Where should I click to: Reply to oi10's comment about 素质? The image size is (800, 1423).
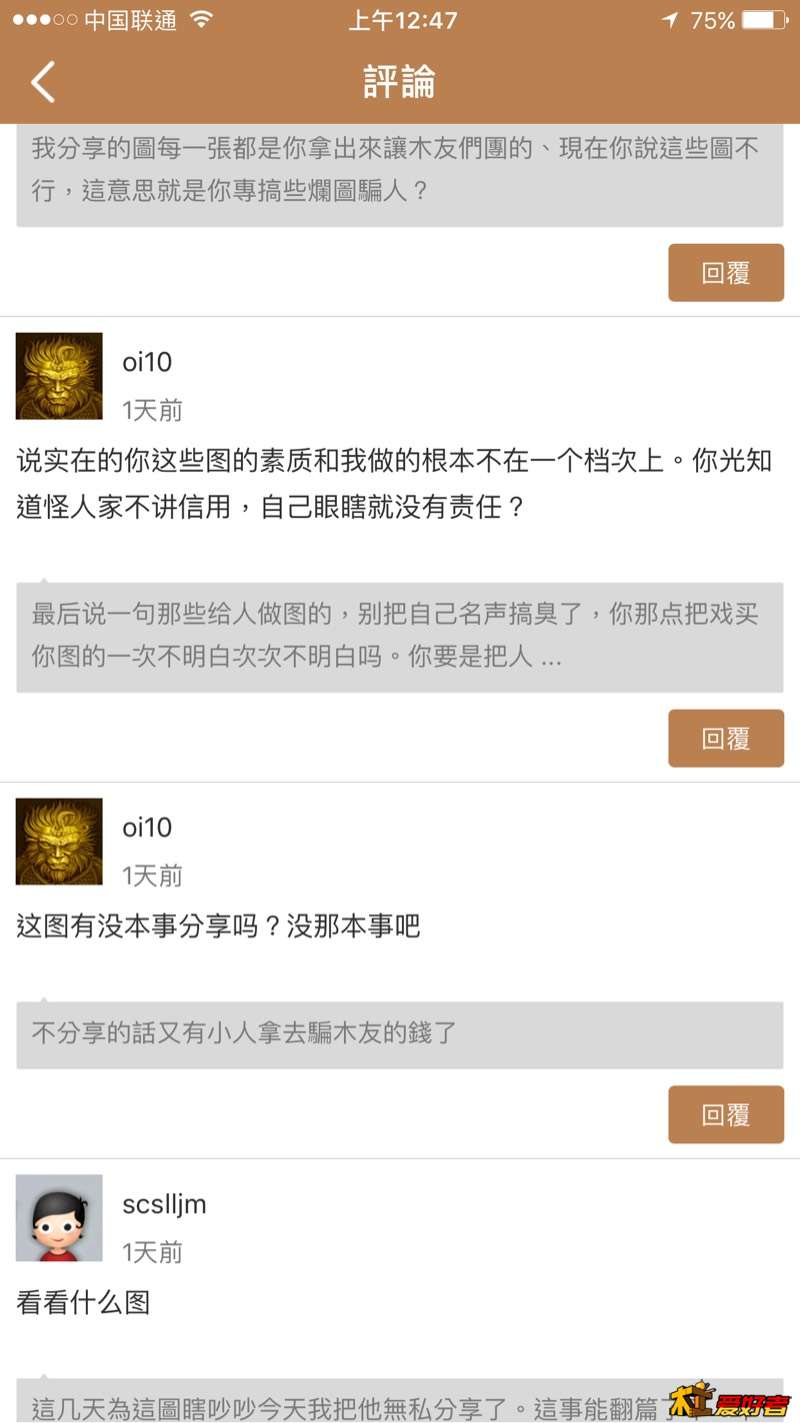726,739
